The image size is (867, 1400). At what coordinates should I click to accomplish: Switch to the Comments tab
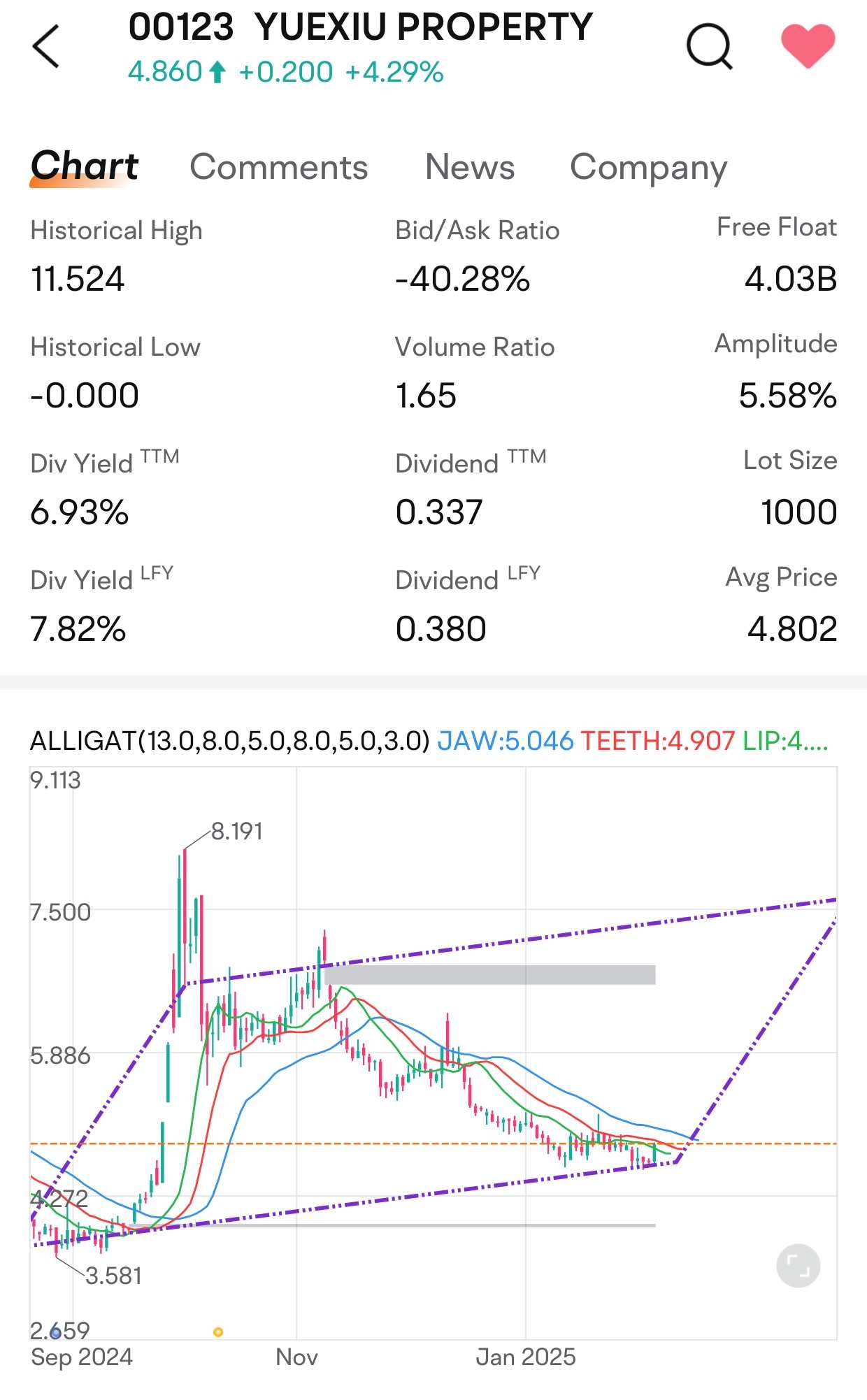point(278,167)
